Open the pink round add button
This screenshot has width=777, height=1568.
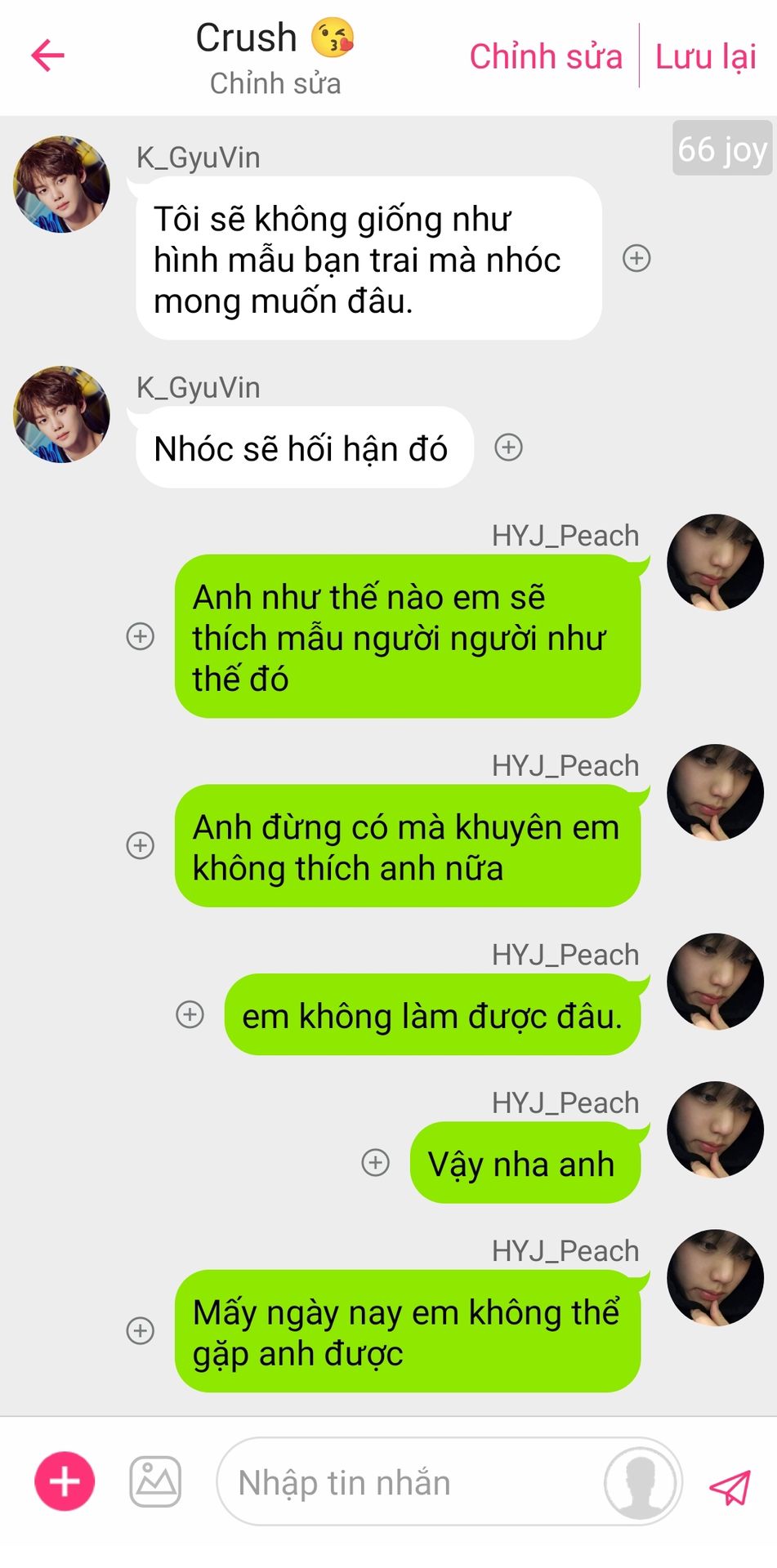click(65, 1481)
